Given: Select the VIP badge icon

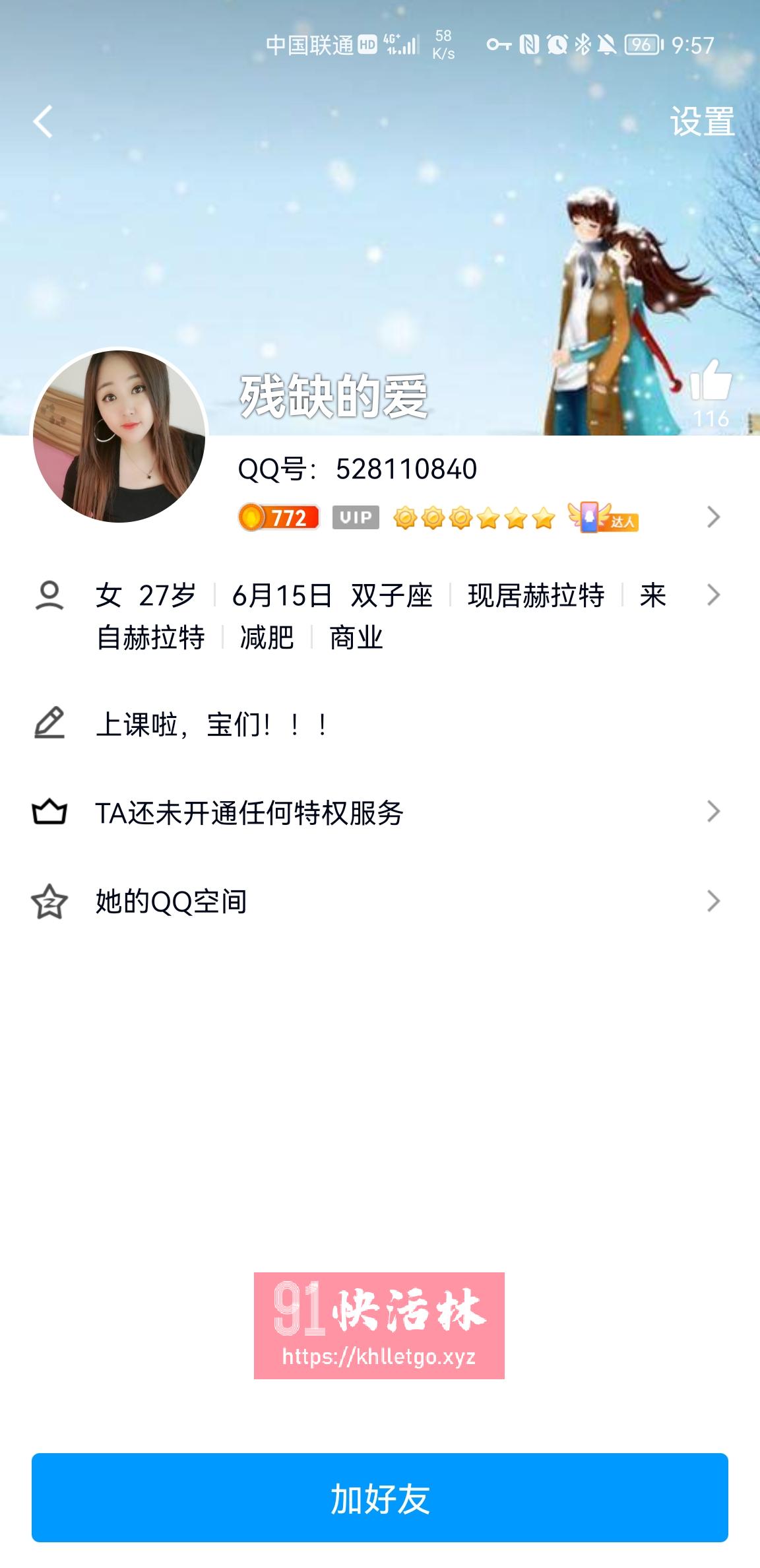Looking at the screenshot, I should pos(356,518).
